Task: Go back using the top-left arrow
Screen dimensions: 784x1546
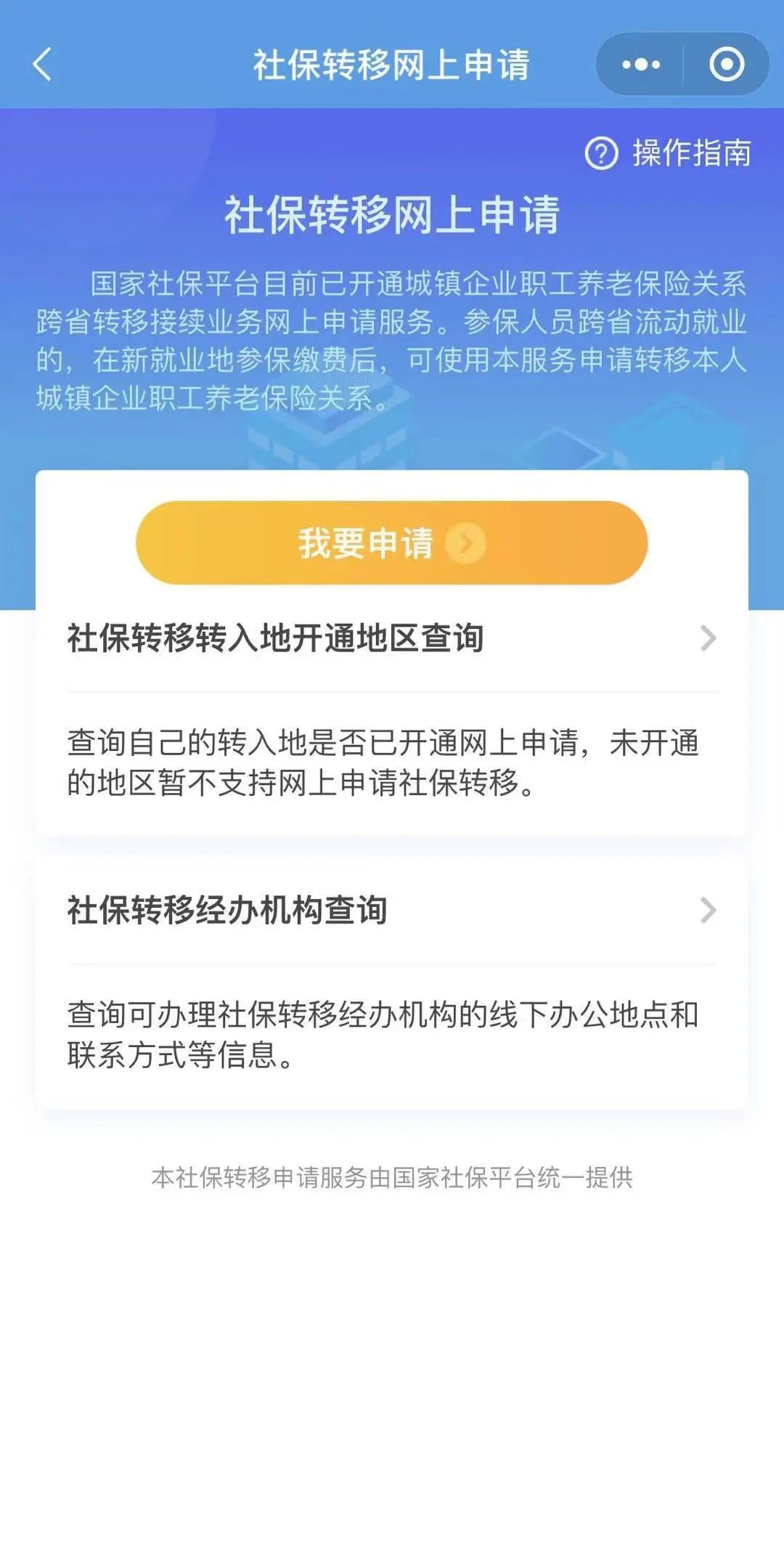Action: click(x=43, y=64)
